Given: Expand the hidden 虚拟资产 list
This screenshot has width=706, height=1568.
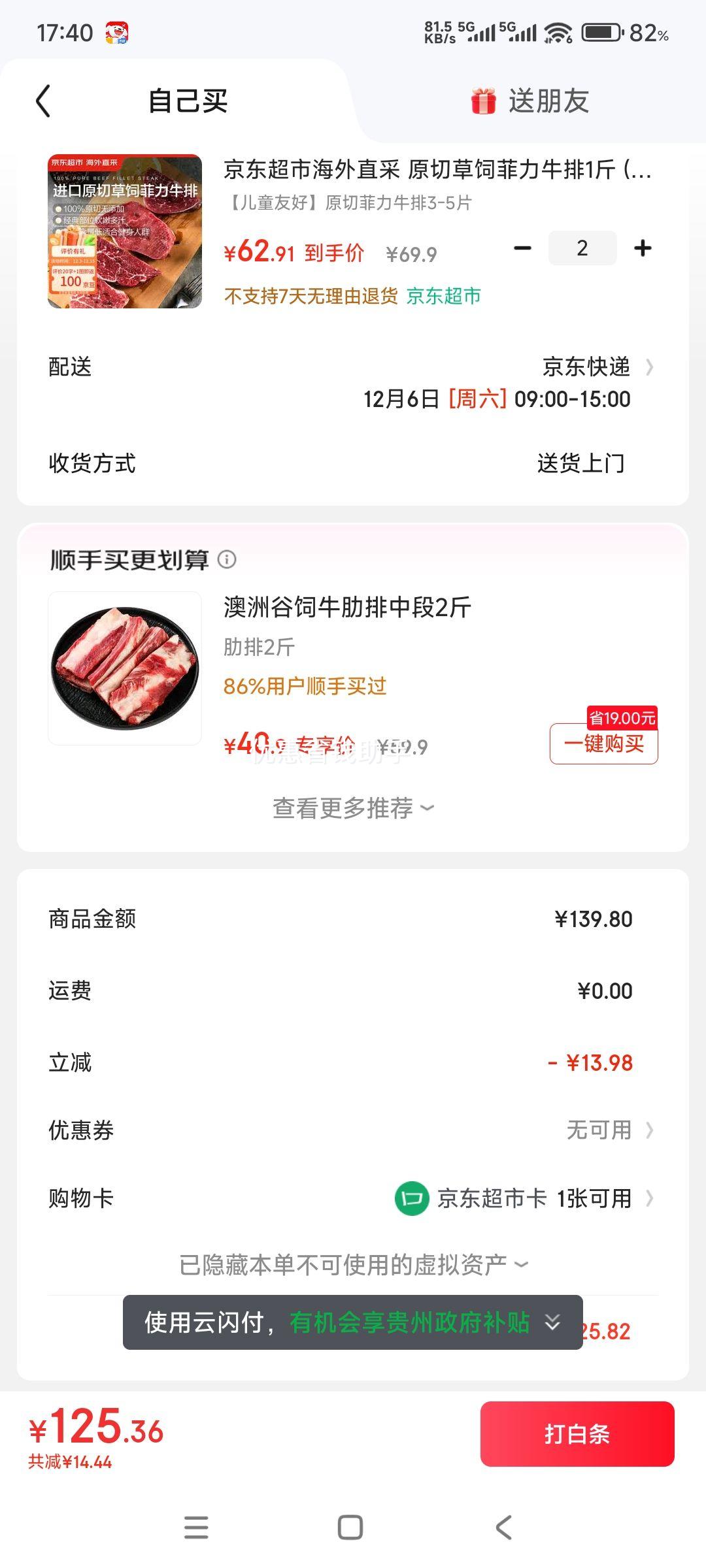Looking at the screenshot, I should [353, 1265].
